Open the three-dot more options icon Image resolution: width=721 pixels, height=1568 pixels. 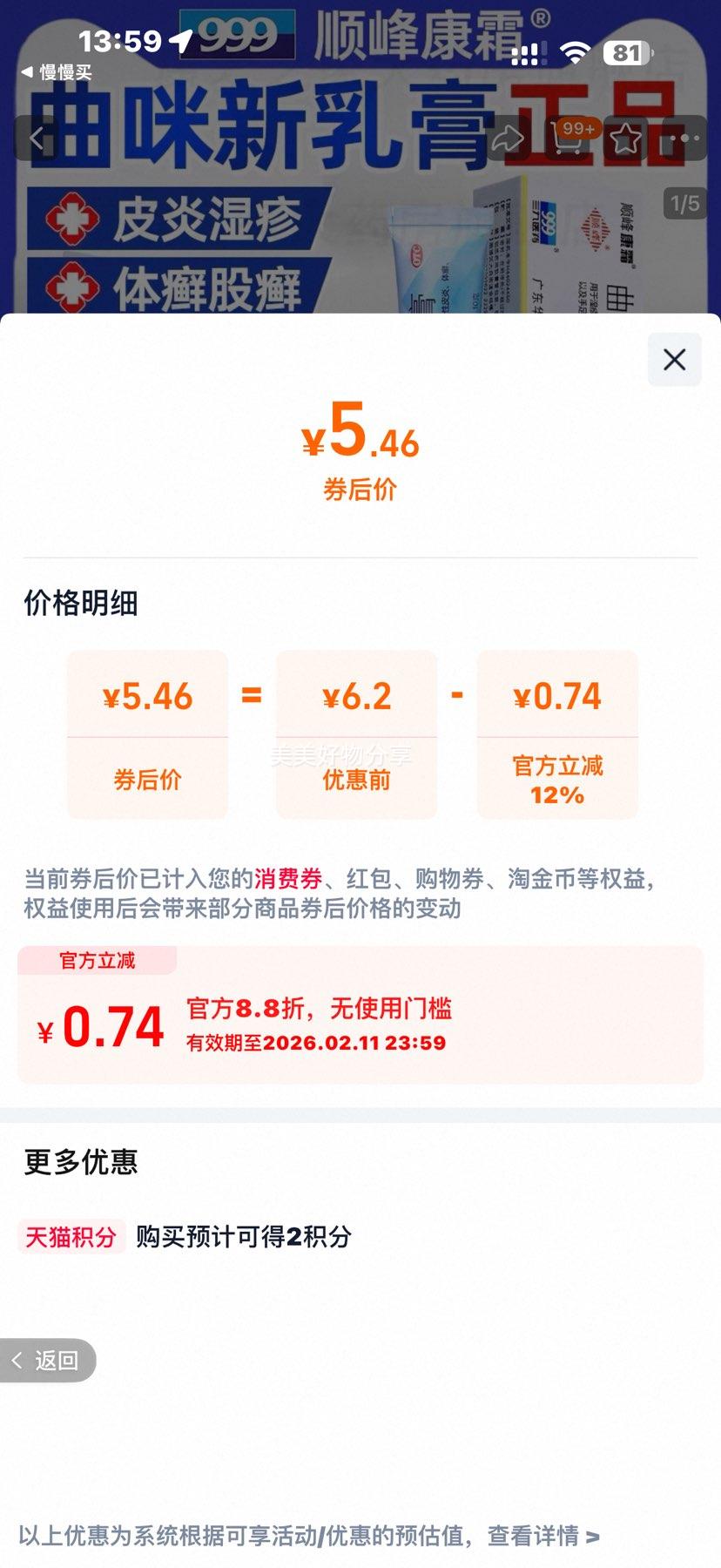coord(687,138)
